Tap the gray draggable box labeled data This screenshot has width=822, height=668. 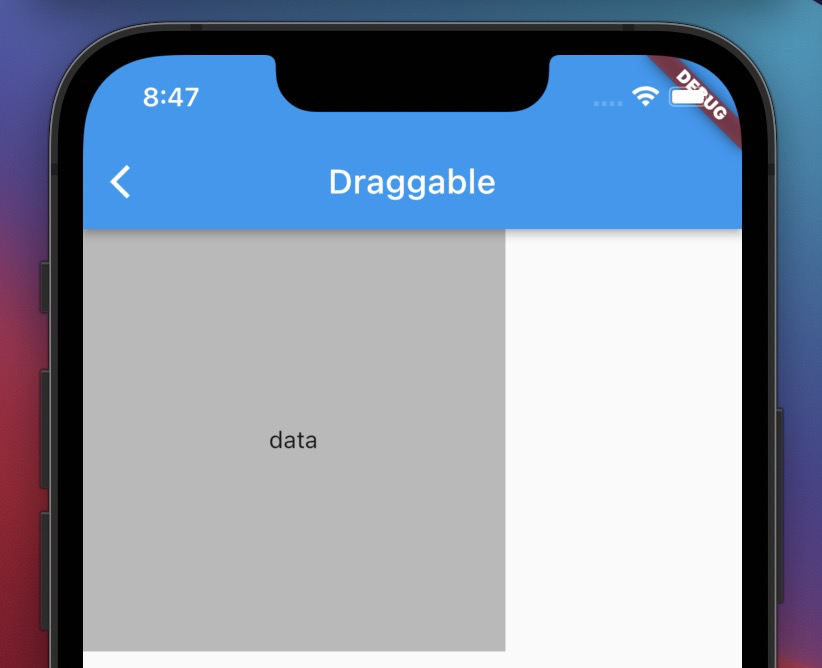(x=293, y=440)
